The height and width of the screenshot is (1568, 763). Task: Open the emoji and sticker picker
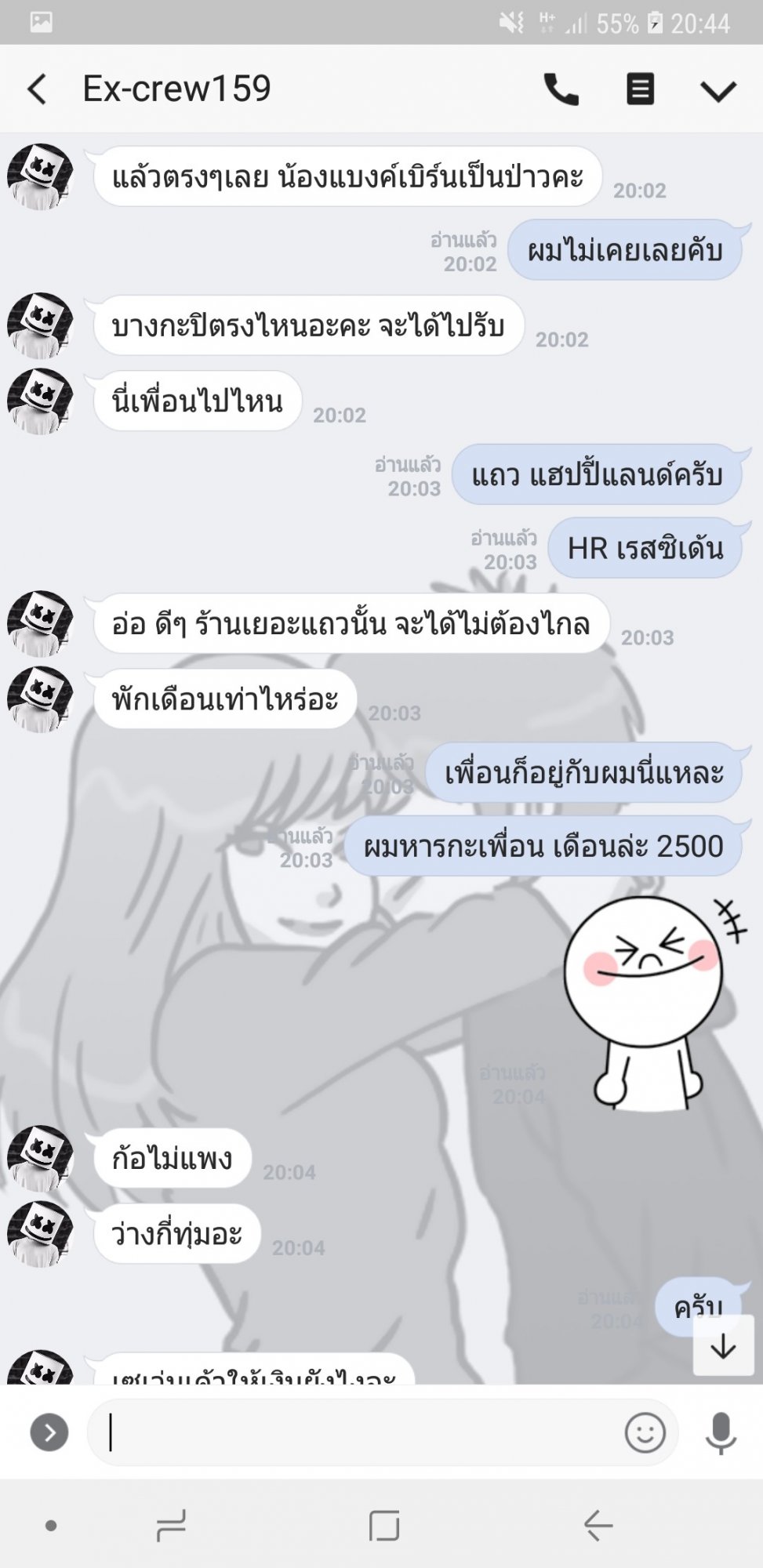point(645,1432)
